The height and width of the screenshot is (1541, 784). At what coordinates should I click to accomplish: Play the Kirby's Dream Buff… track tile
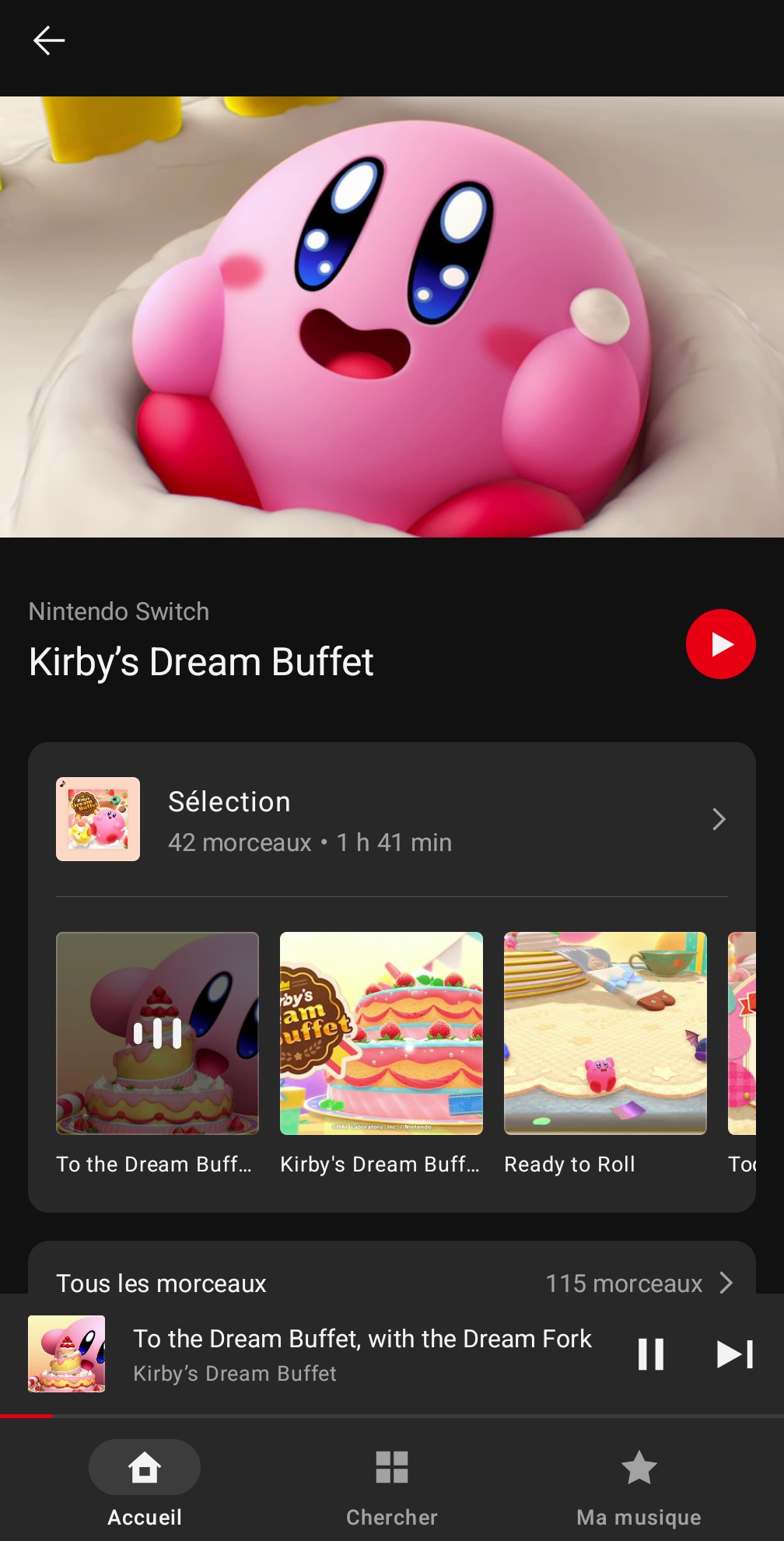pos(381,1033)
